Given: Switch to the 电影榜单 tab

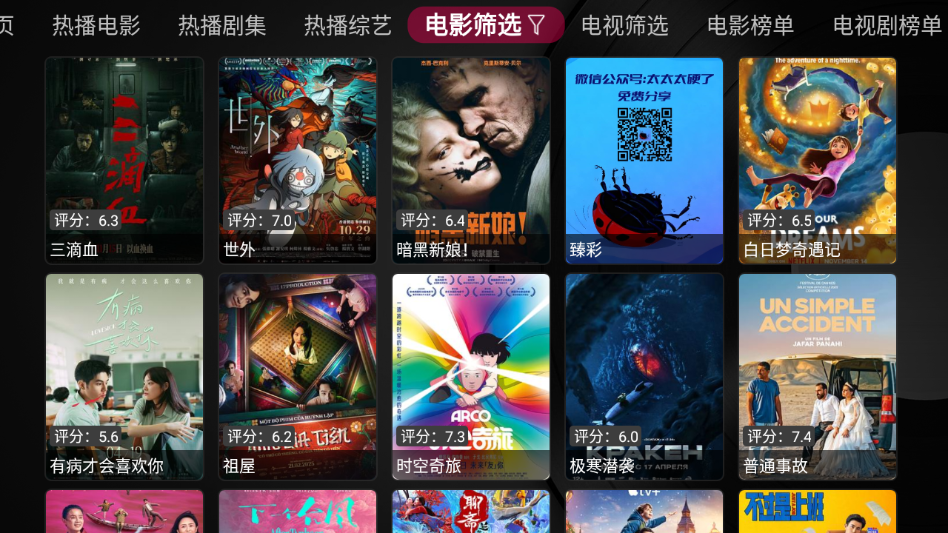Looking at the screenshot, I should (750, 25).
